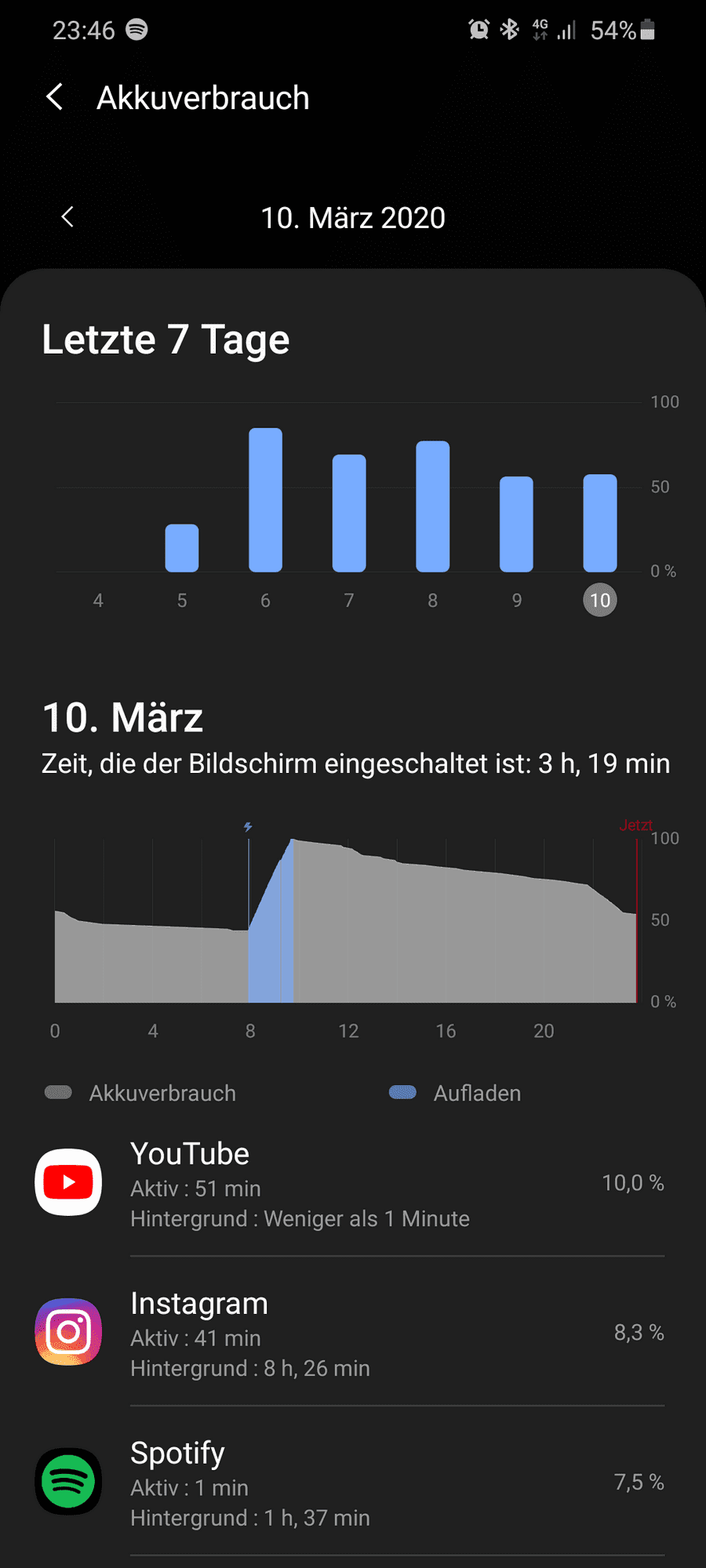Open Instagram battery usage details
The height and width of the screenshot is (1568, 706).
353,1333
